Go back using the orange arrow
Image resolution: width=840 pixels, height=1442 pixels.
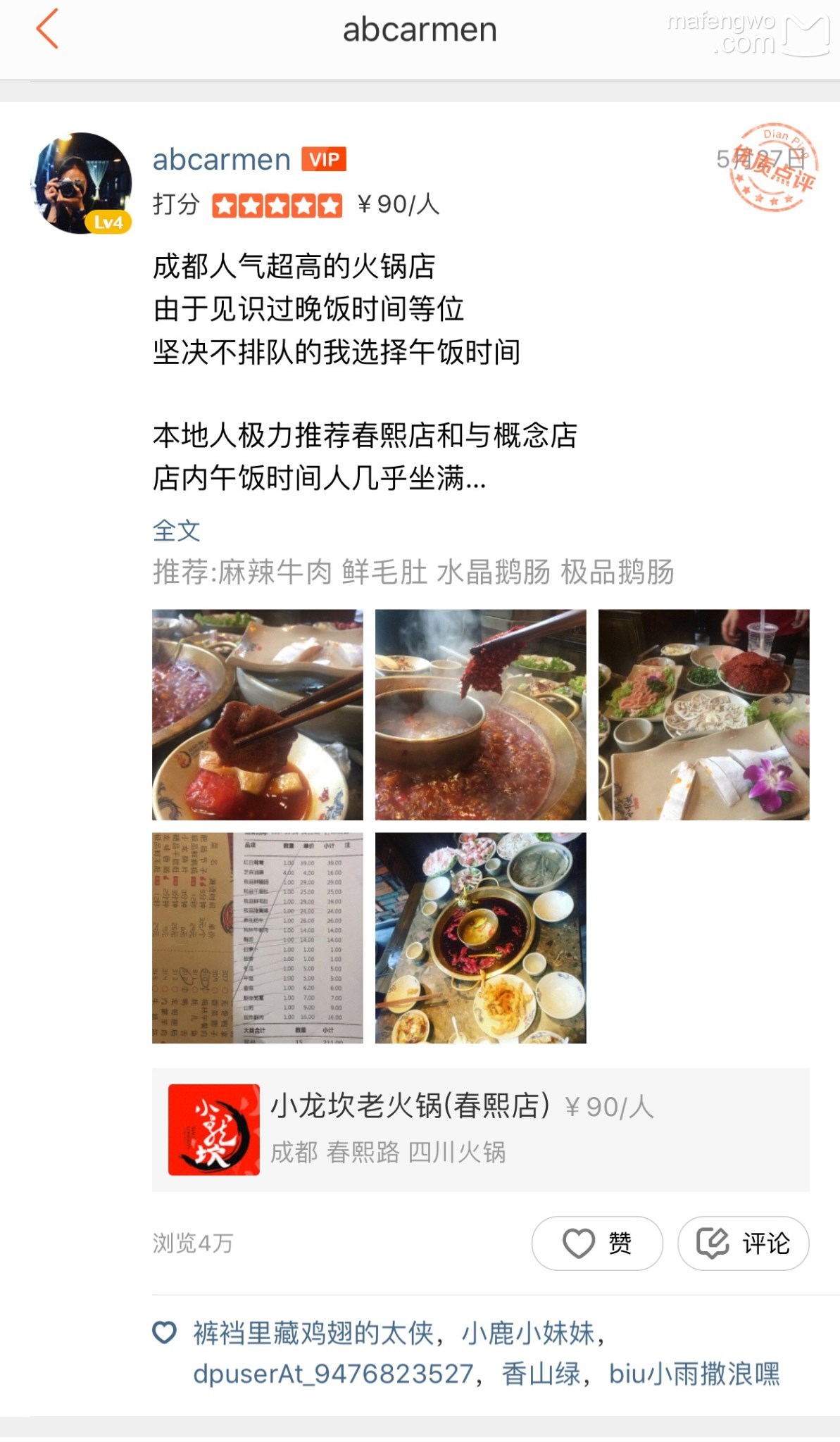46,30
